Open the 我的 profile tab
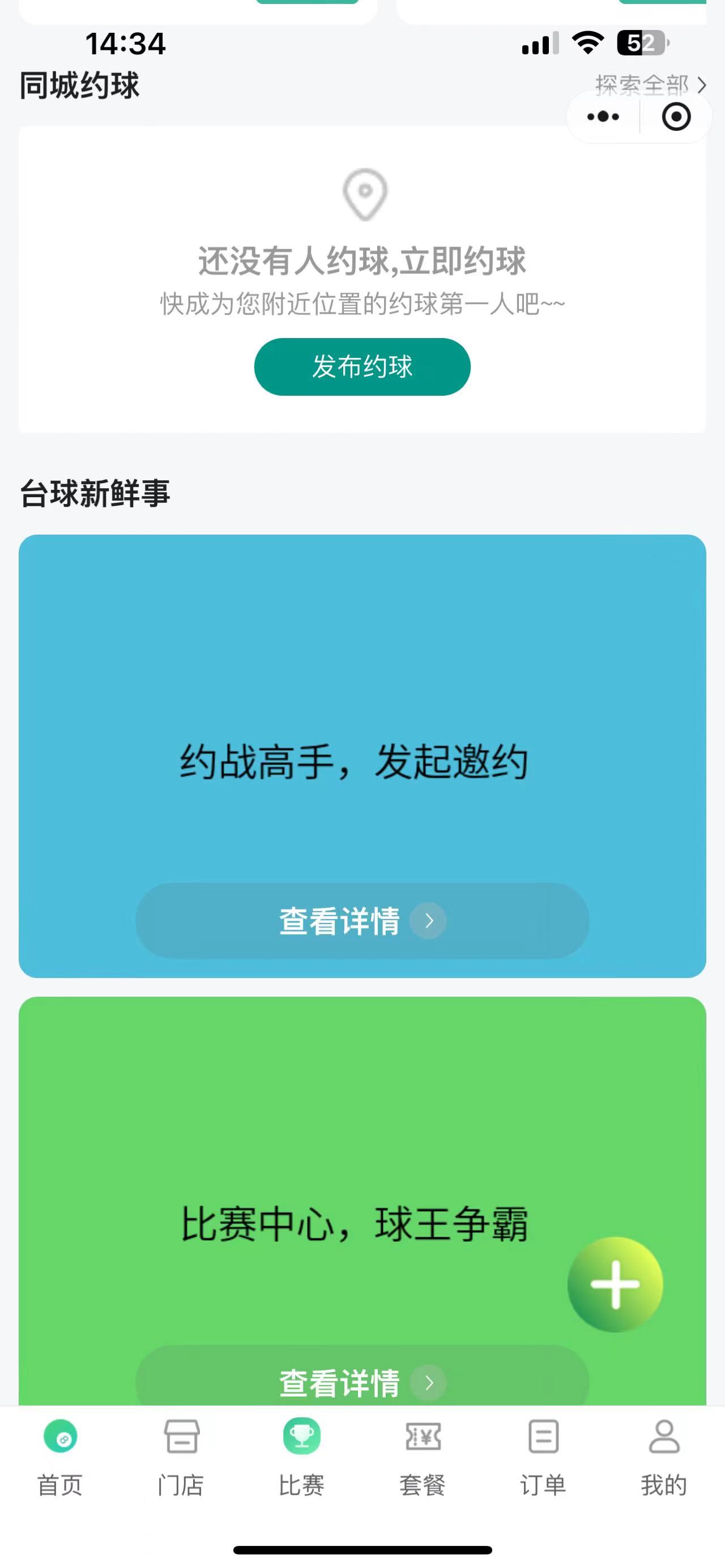Viewport: 725px width, 1568px height. click(663, 1458)
